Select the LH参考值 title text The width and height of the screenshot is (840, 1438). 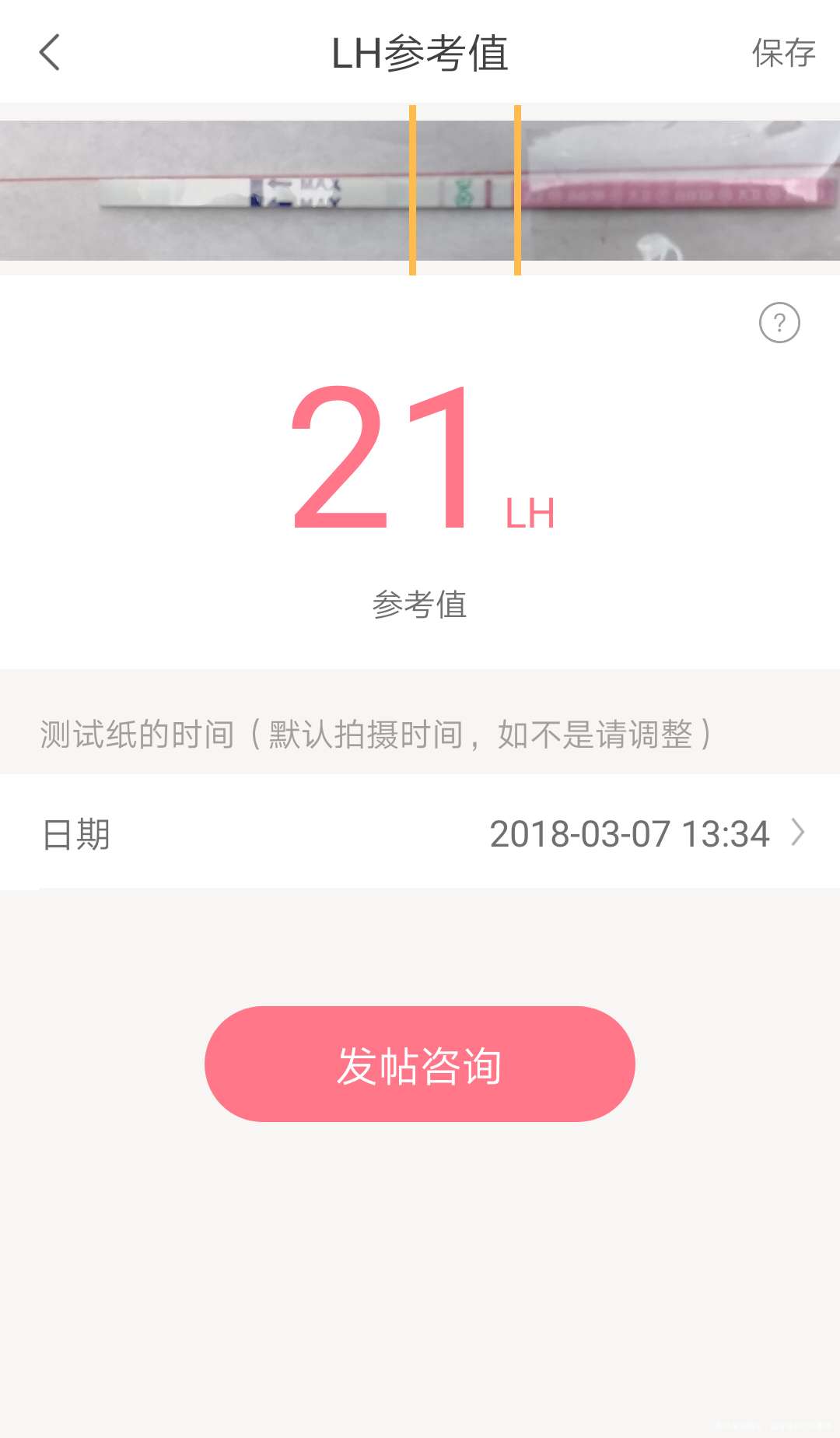420,53
